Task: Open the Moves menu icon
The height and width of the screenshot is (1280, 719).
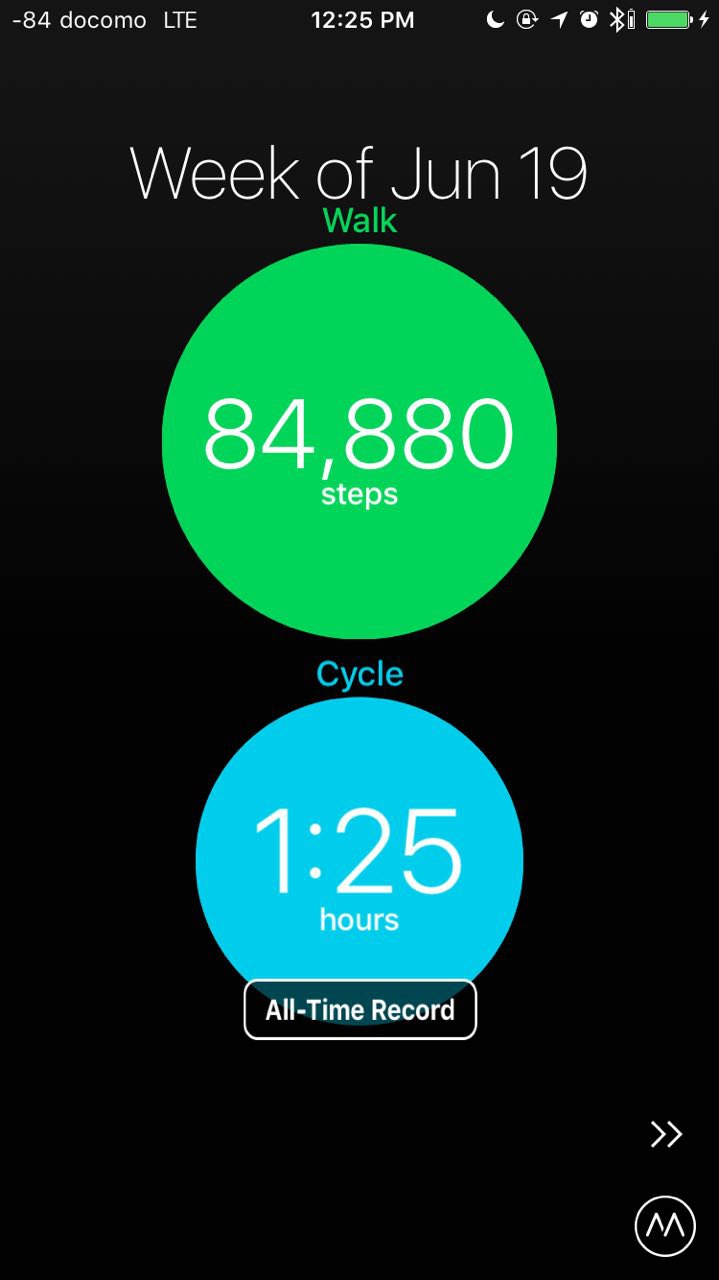Action: (x=664, y=1225)
